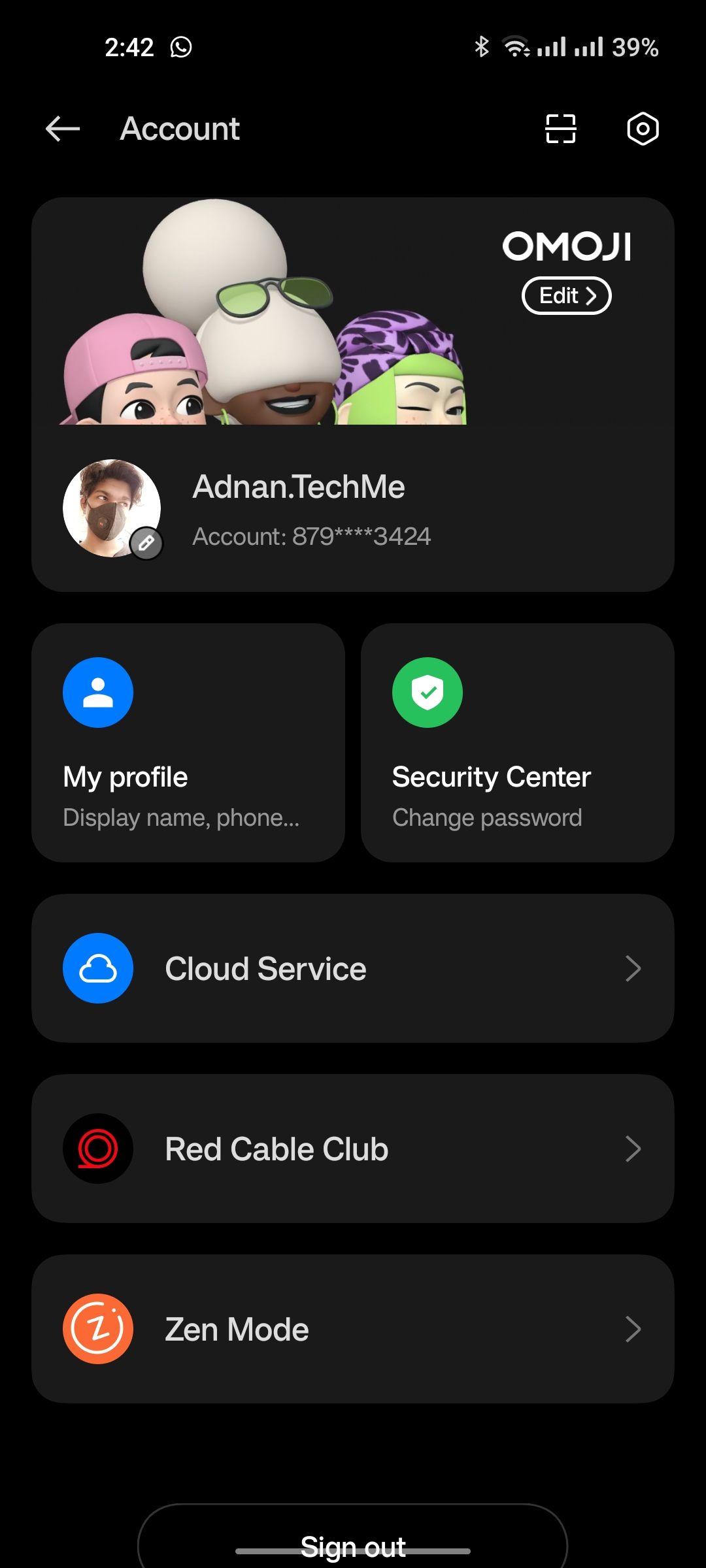
Task: Open Security Center to change password
Action: 517,743
